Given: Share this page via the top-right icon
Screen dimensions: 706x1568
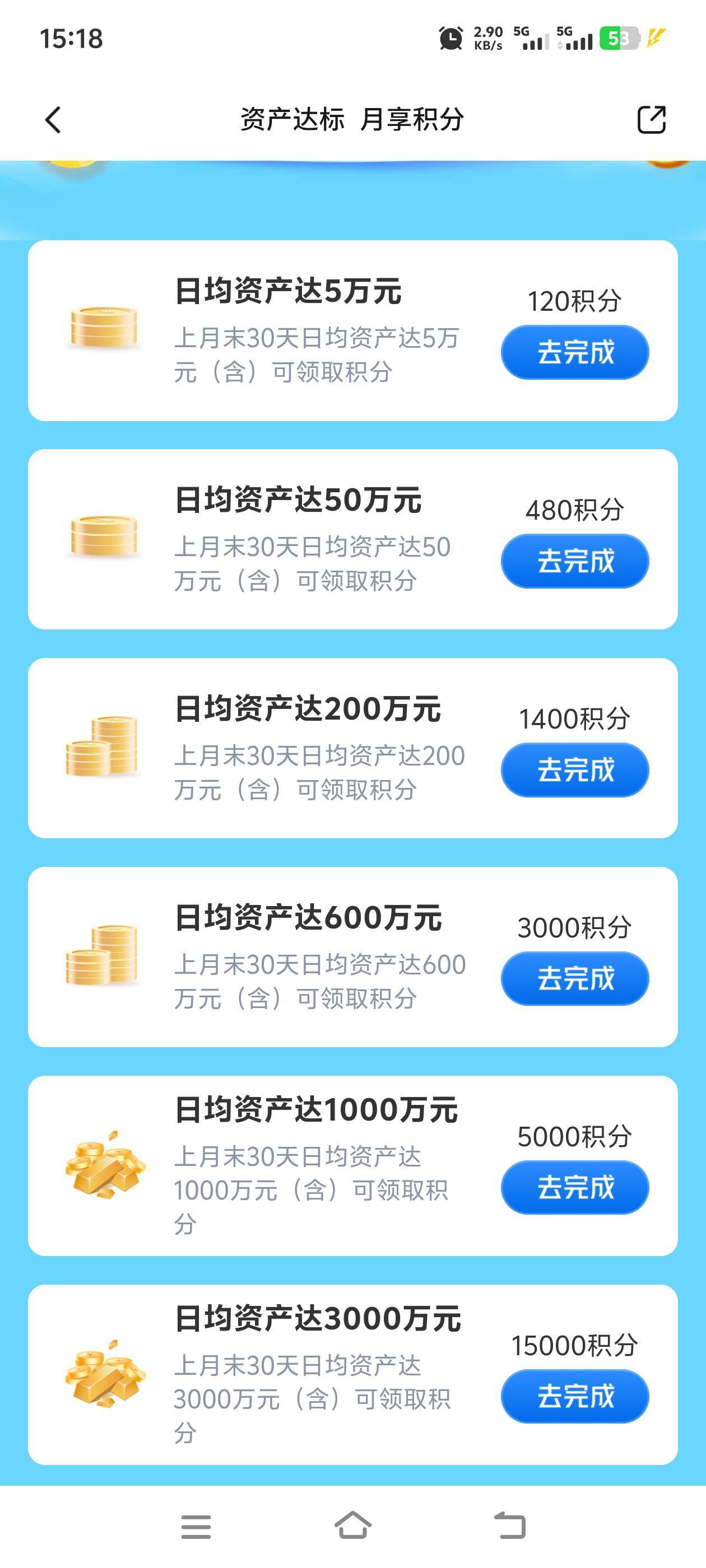Looking at the screenshot, I should 651,119.
